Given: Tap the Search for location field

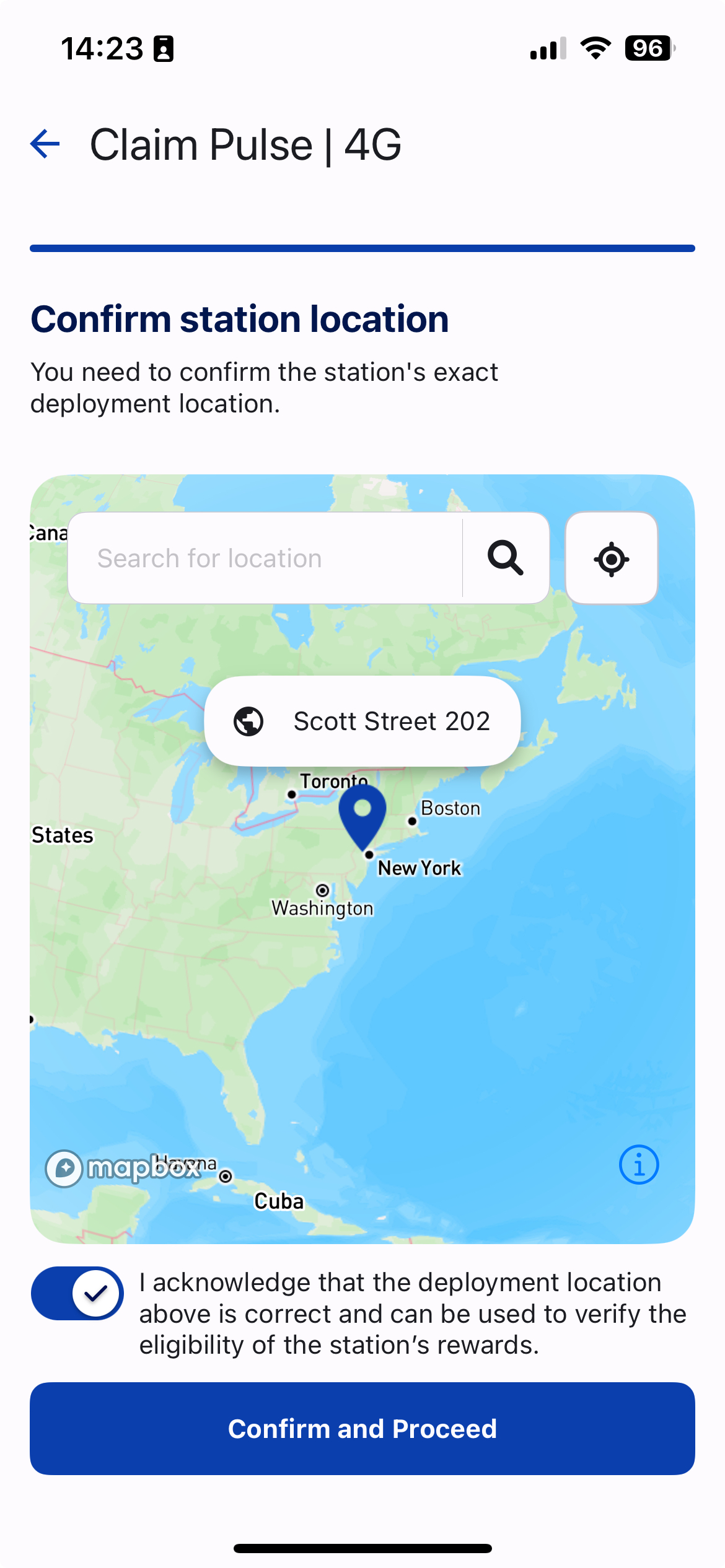Looking at the screenshot, I should pyautogui.click(x=266, y=559).
